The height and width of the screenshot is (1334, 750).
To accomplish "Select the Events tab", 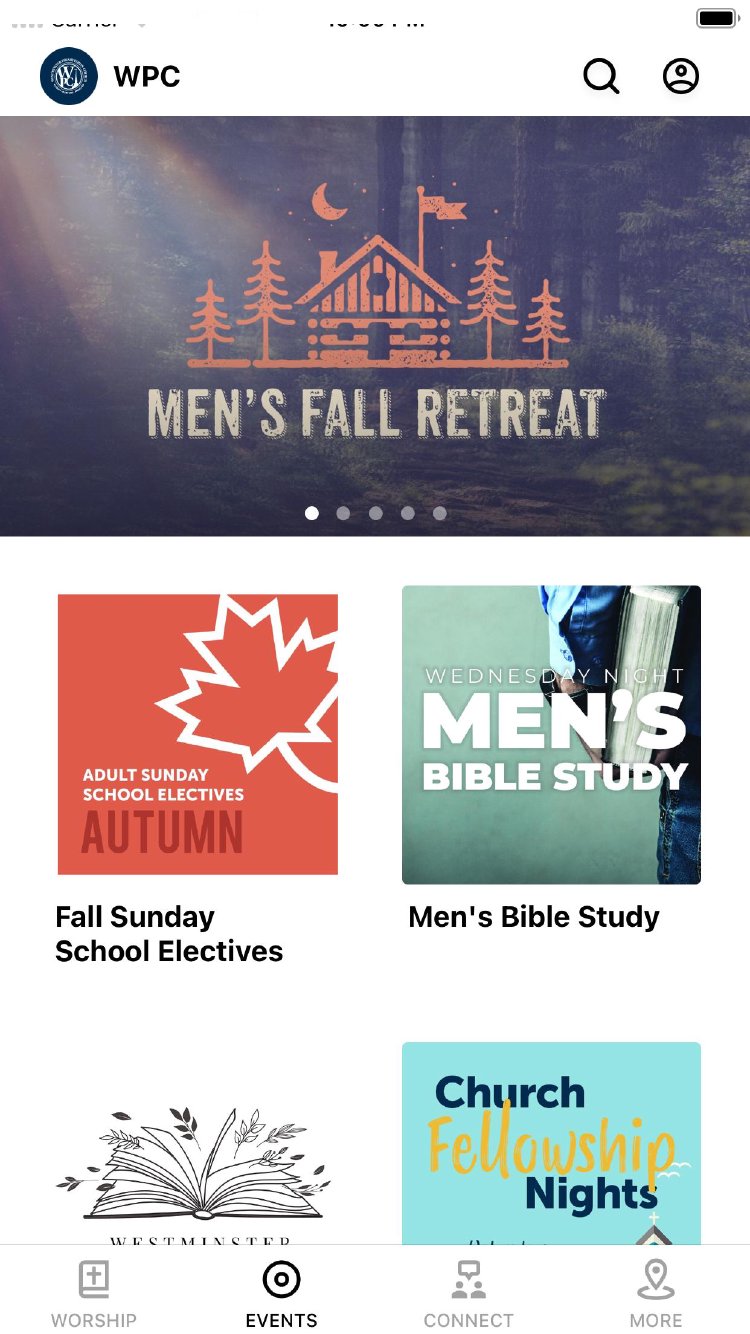I will point(281,1292).
